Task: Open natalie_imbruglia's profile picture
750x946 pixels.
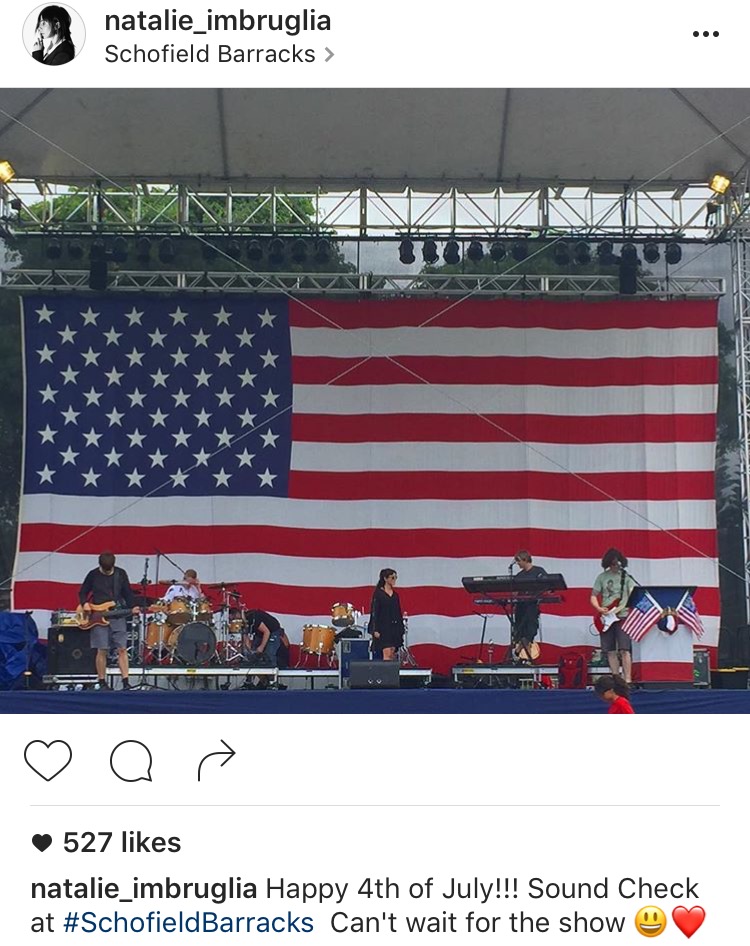Action: [54, 35]
